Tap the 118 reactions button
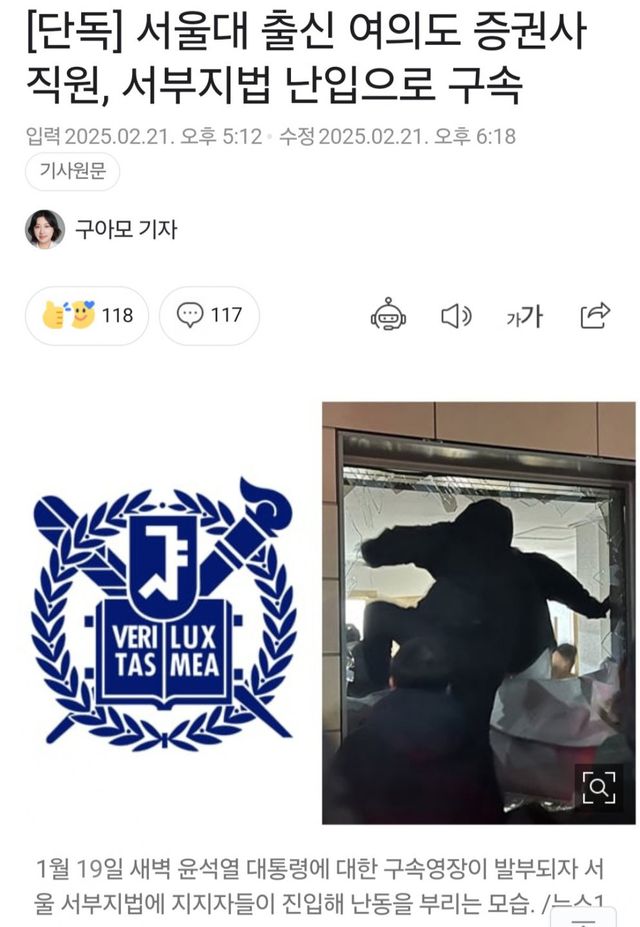Screen dimensions: 640x927 87,315
